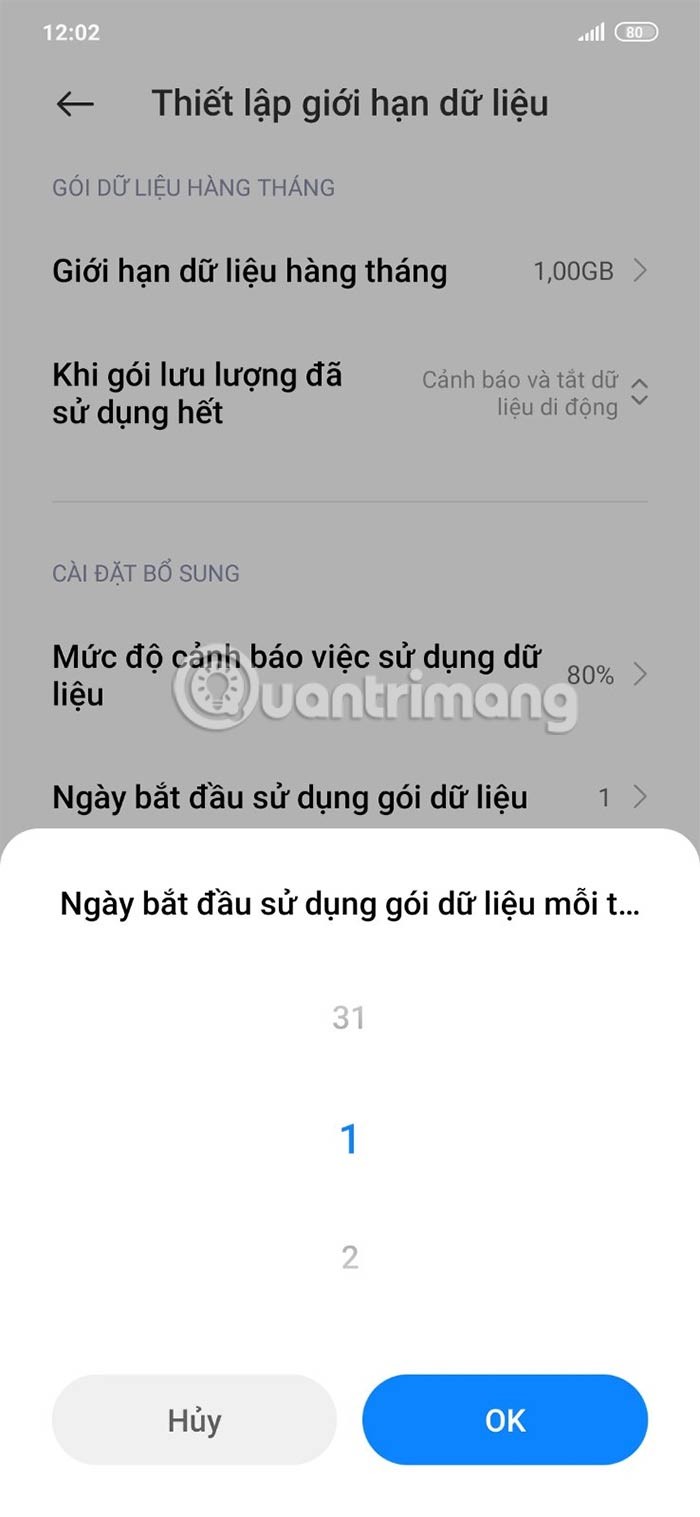
Task: Select day 2 in the picker
Action: pyautogui.click(x=349, y=1257)
